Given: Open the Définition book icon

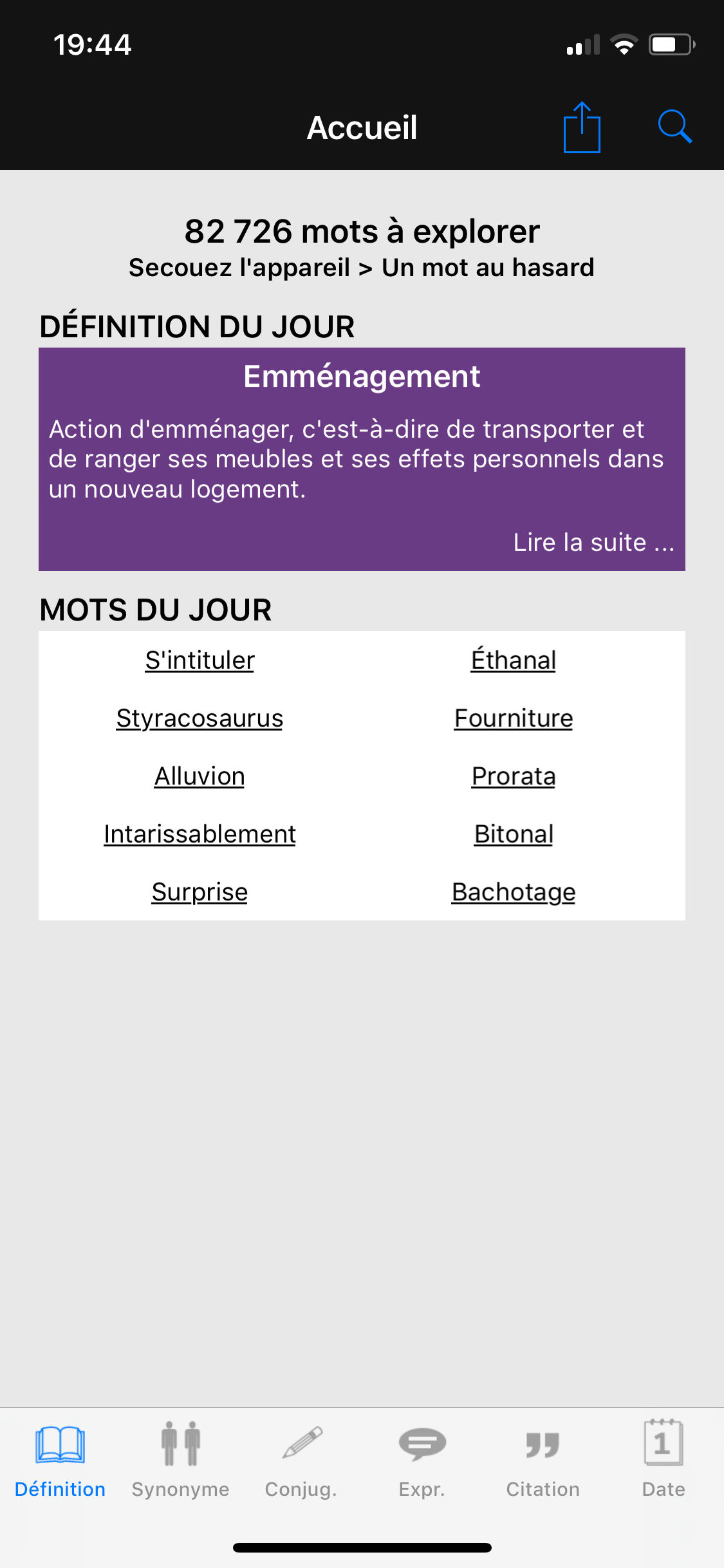Looking at the screenshot, I should [60, 1444].
